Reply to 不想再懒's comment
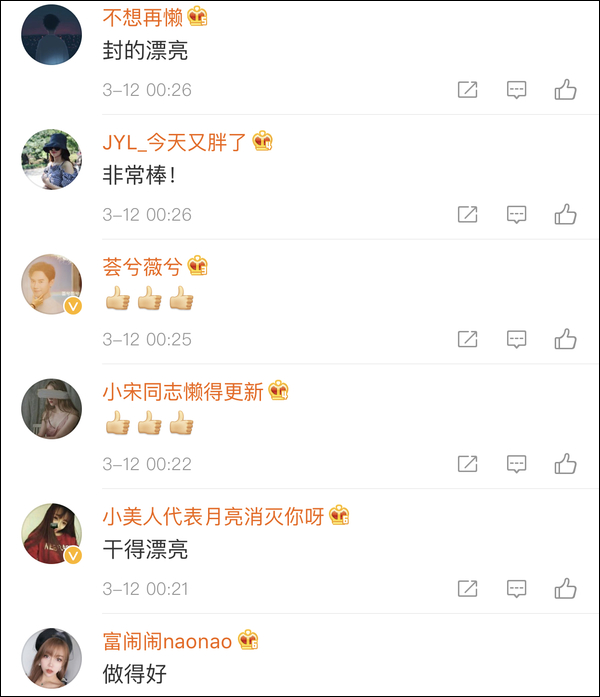The height and width of the screenshot is (697, 600). [516, 90]
